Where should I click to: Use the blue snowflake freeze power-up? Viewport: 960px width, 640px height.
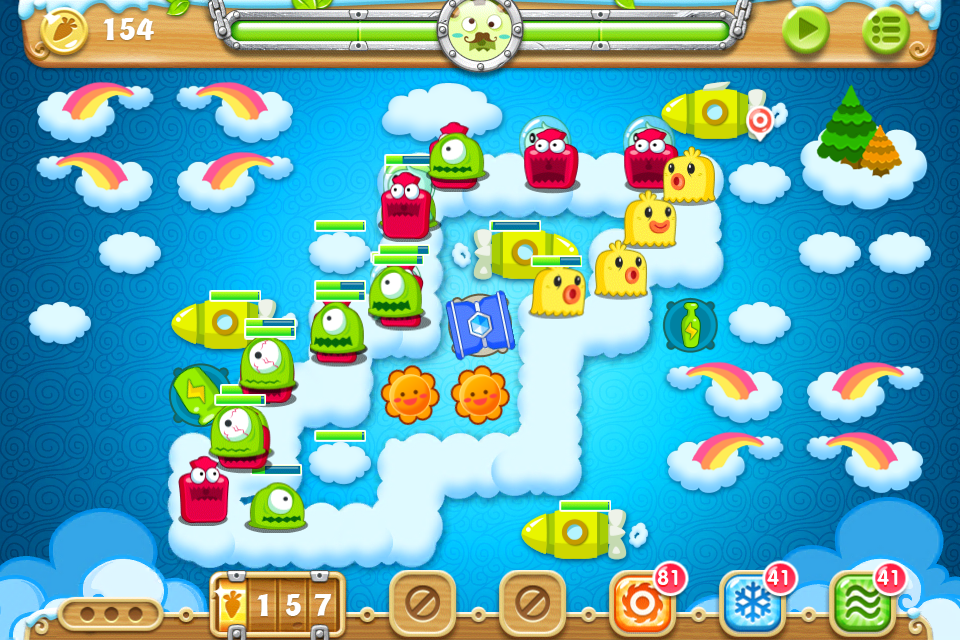pos(751,603)
